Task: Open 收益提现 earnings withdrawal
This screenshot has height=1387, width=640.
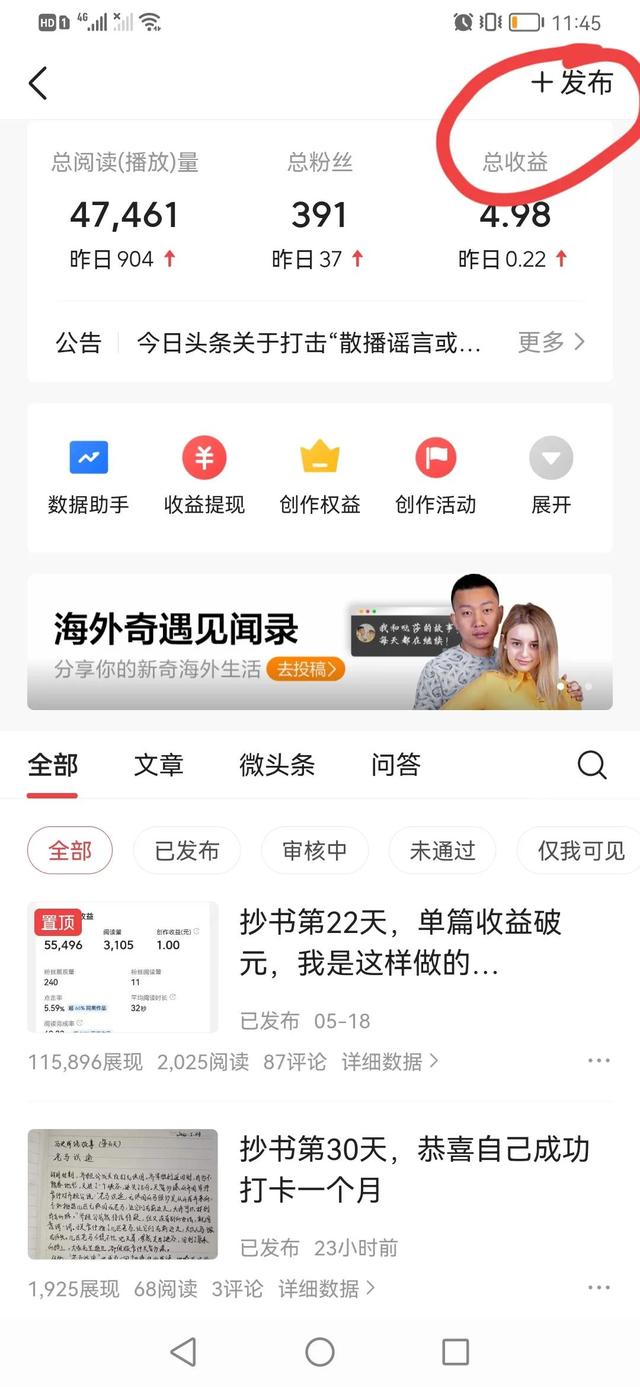Action: point(204,477)
